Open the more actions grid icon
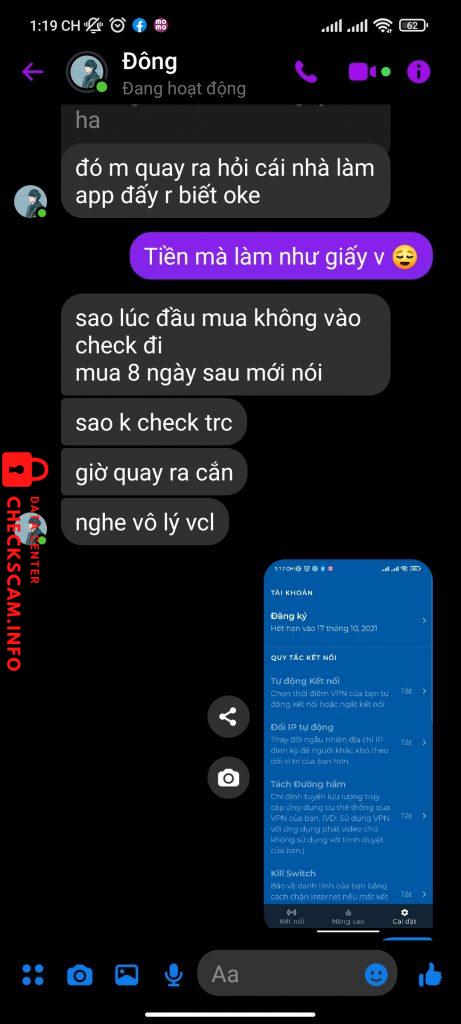 coord(33,974)
